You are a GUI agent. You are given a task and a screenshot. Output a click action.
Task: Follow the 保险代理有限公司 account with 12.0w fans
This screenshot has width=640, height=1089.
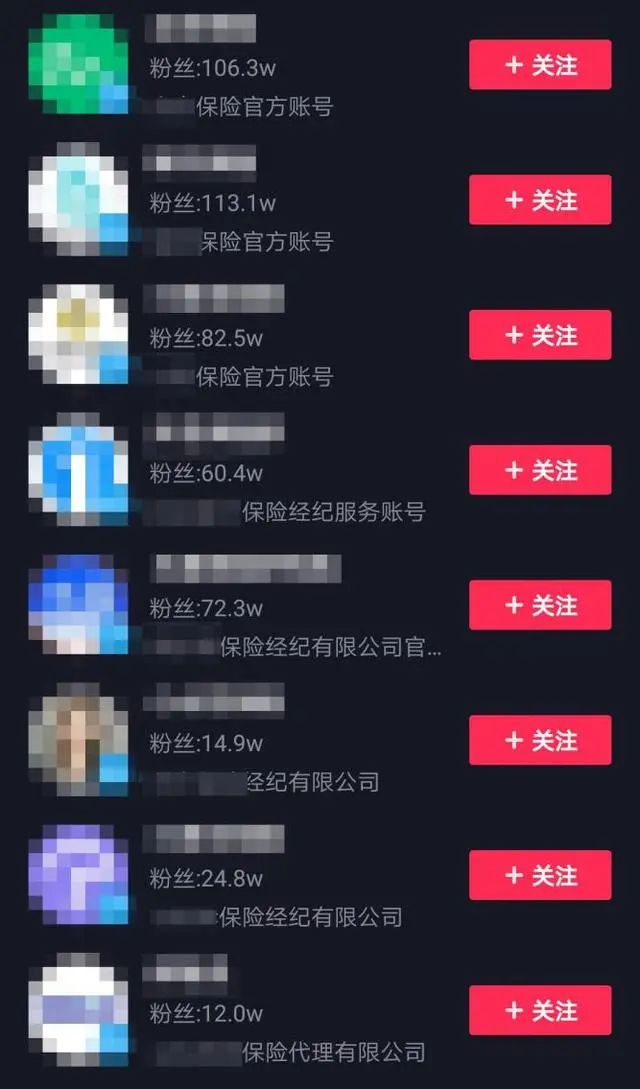540,1010
